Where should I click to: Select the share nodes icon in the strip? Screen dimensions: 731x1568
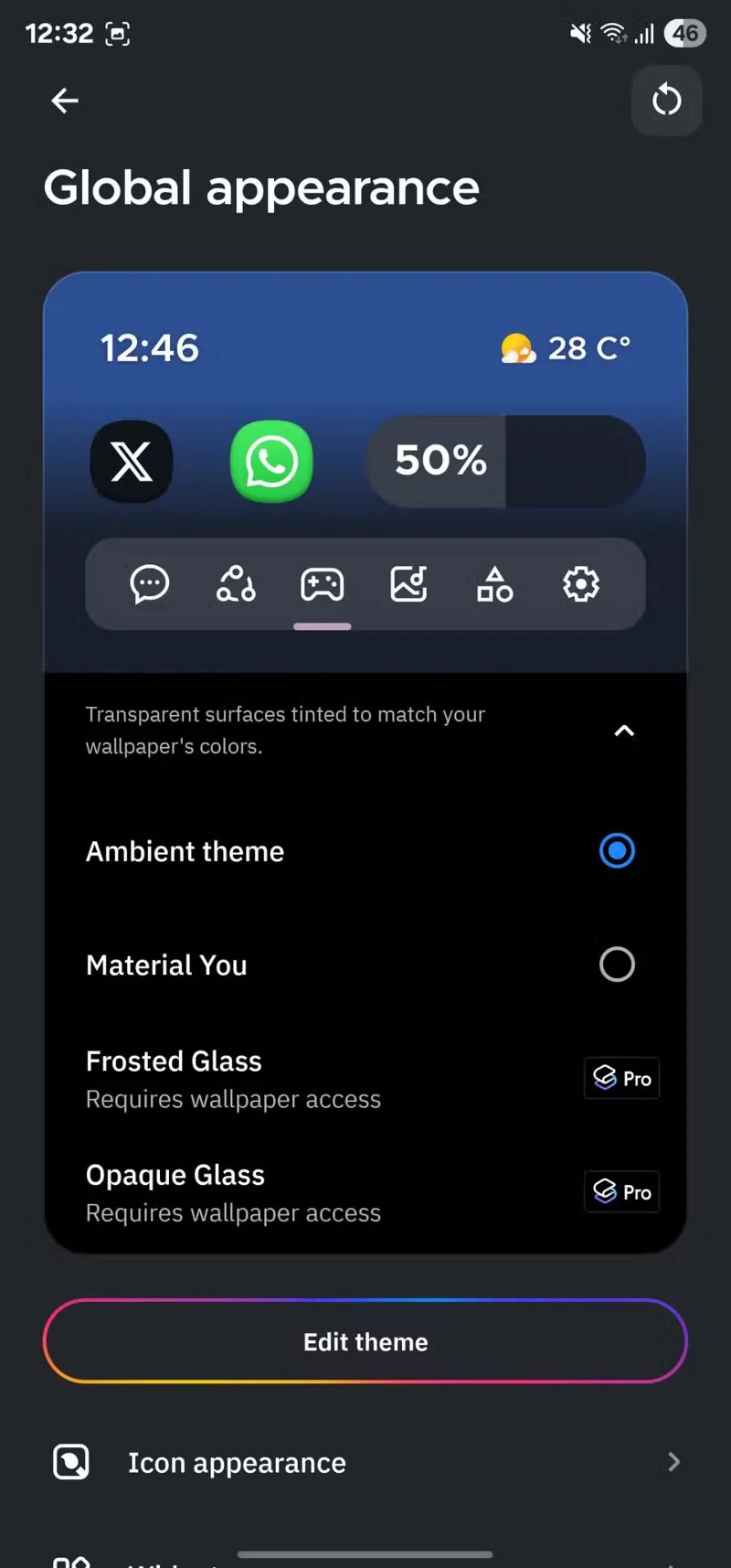tap(236, 584)
